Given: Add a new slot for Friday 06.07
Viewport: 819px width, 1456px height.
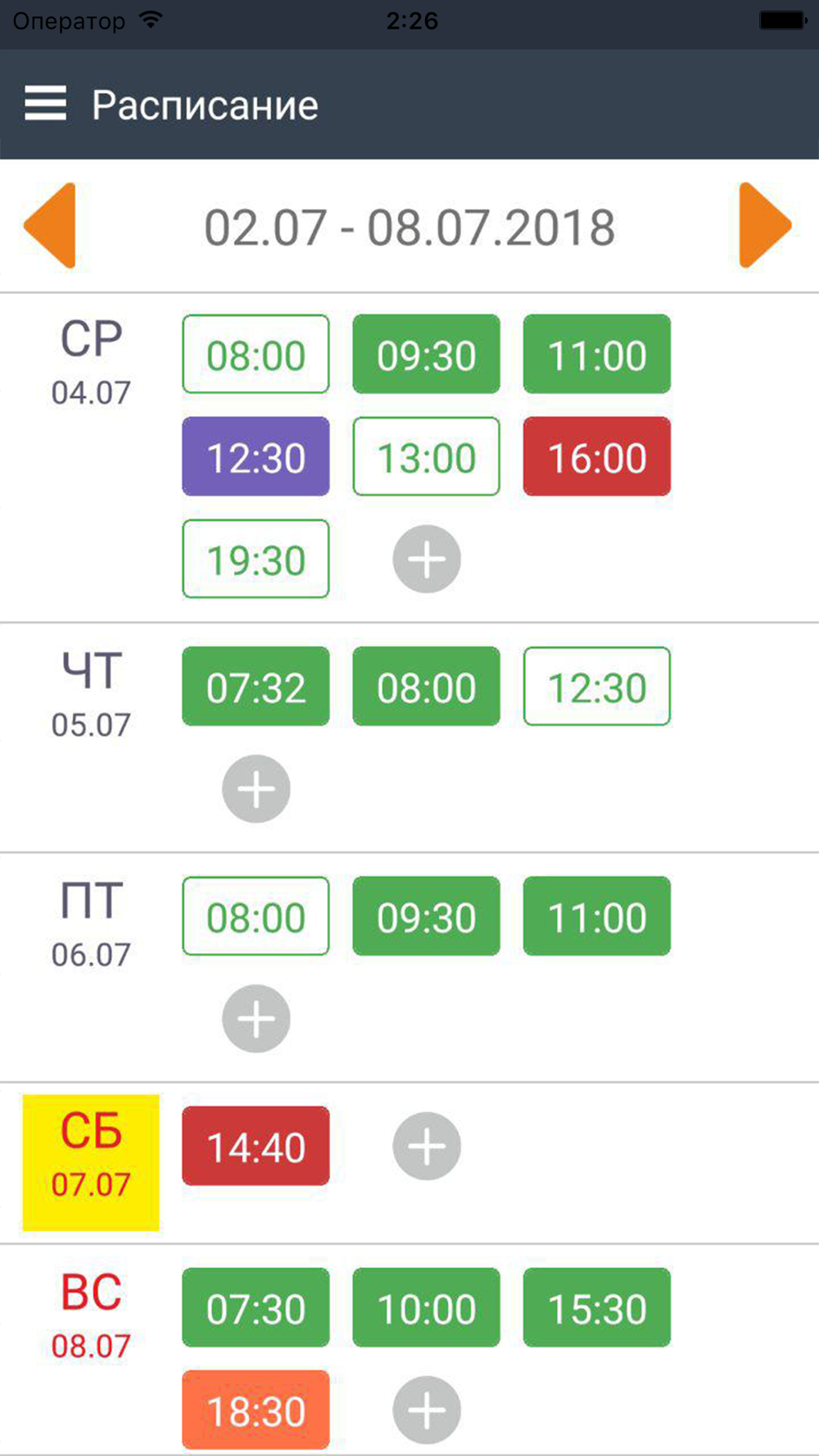Looking at the screenshot, I should tap(256, 1020).
